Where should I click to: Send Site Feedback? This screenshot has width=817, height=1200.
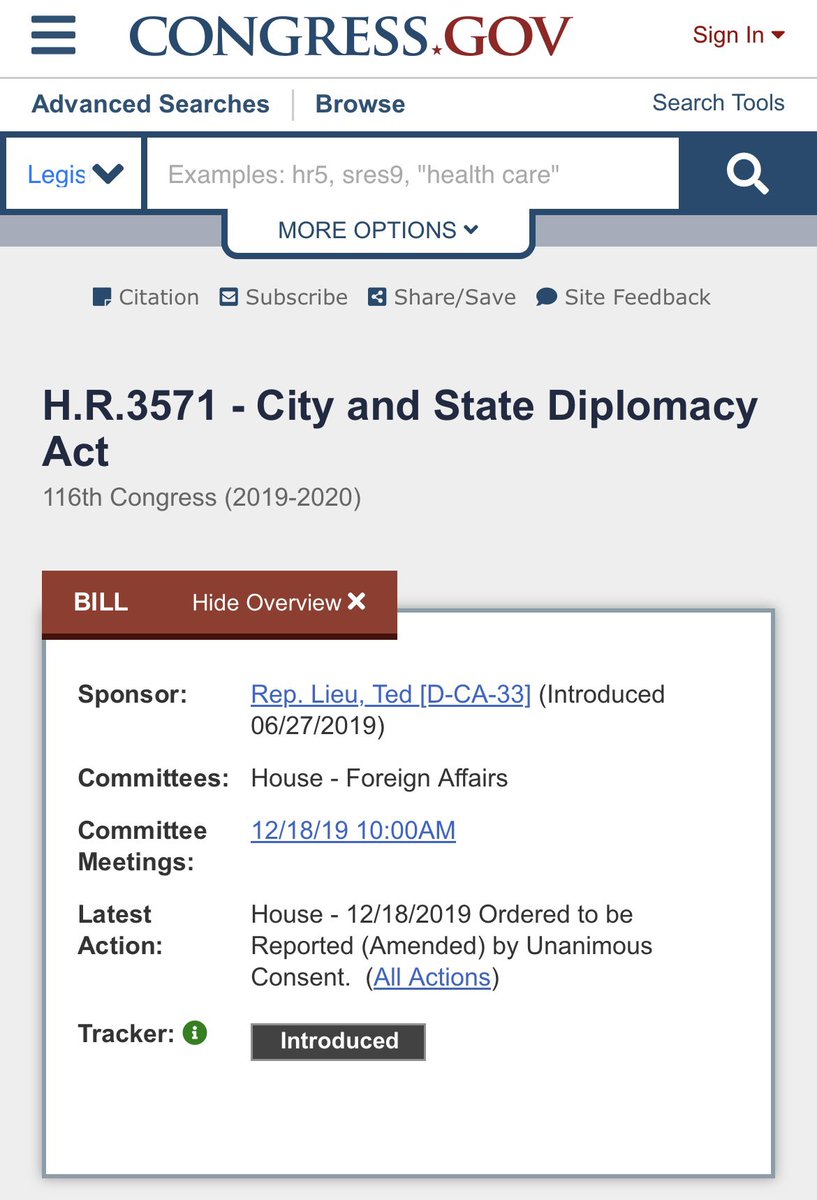624,297
